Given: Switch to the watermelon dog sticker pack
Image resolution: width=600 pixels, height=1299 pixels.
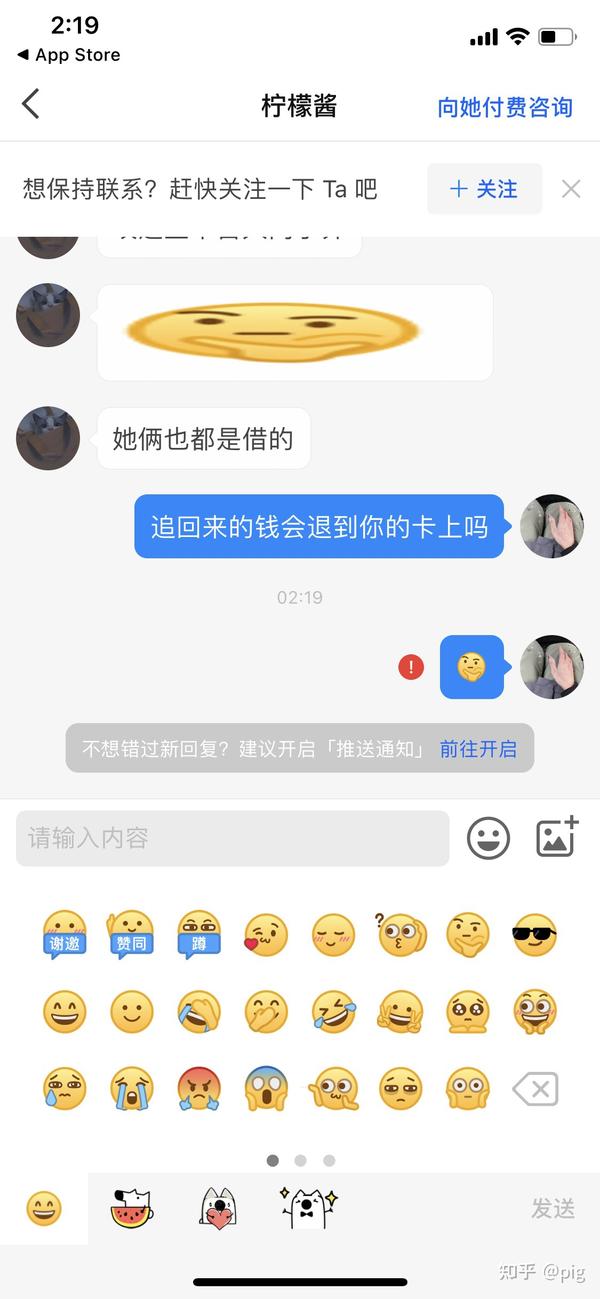Looking at the screenshot, I should coord(131,1208).
